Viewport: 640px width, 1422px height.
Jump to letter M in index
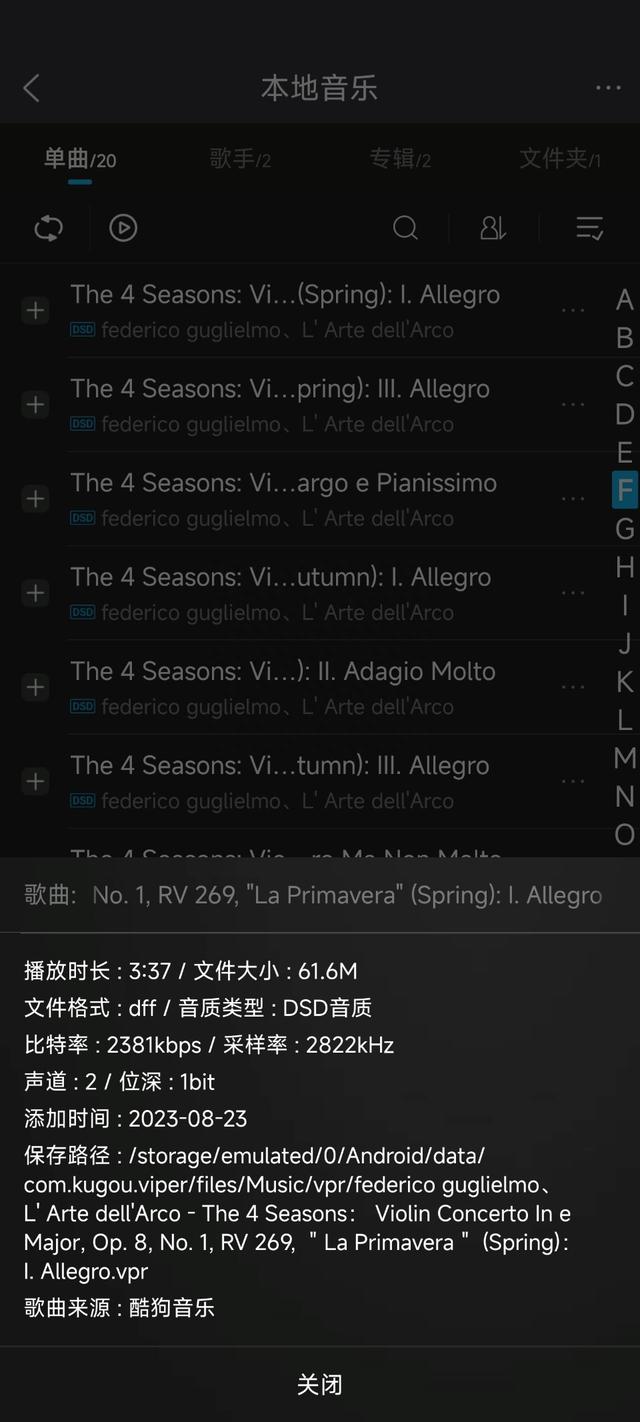[625, 758]
